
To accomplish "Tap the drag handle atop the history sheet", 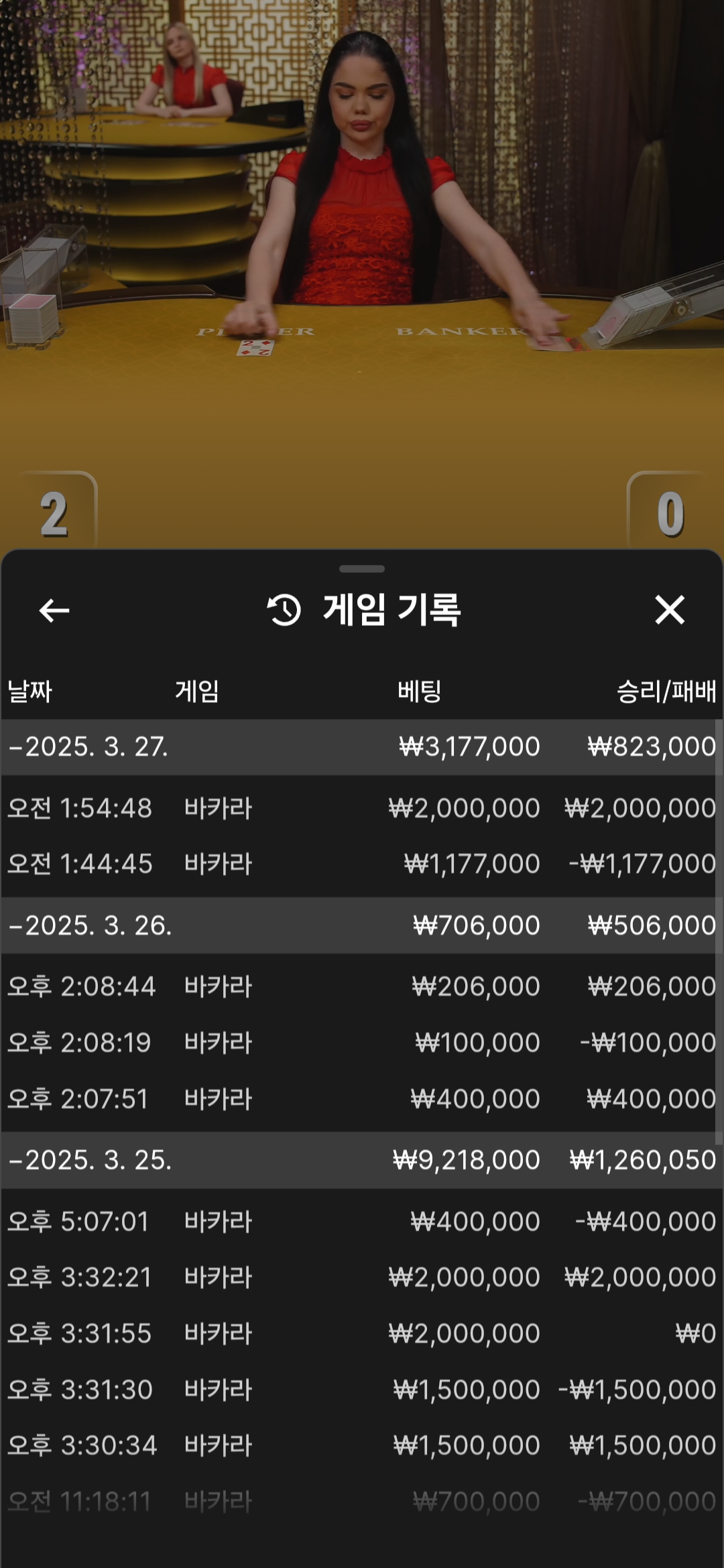I will pos(362,569).
